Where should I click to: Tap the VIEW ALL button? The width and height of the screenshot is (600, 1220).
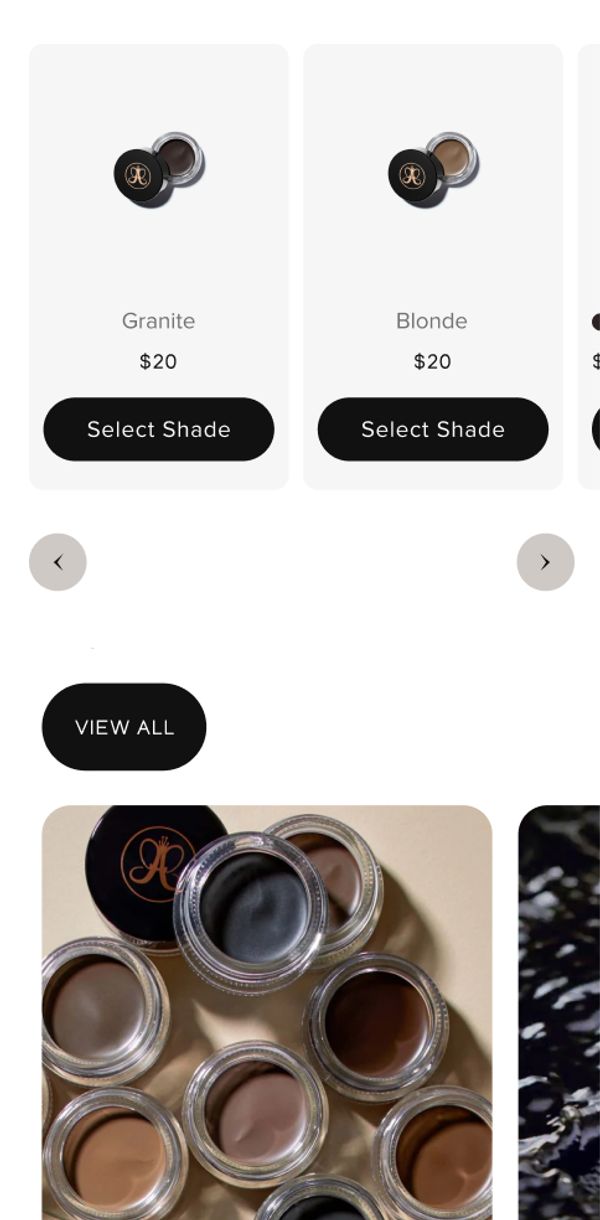coord(124,727)
